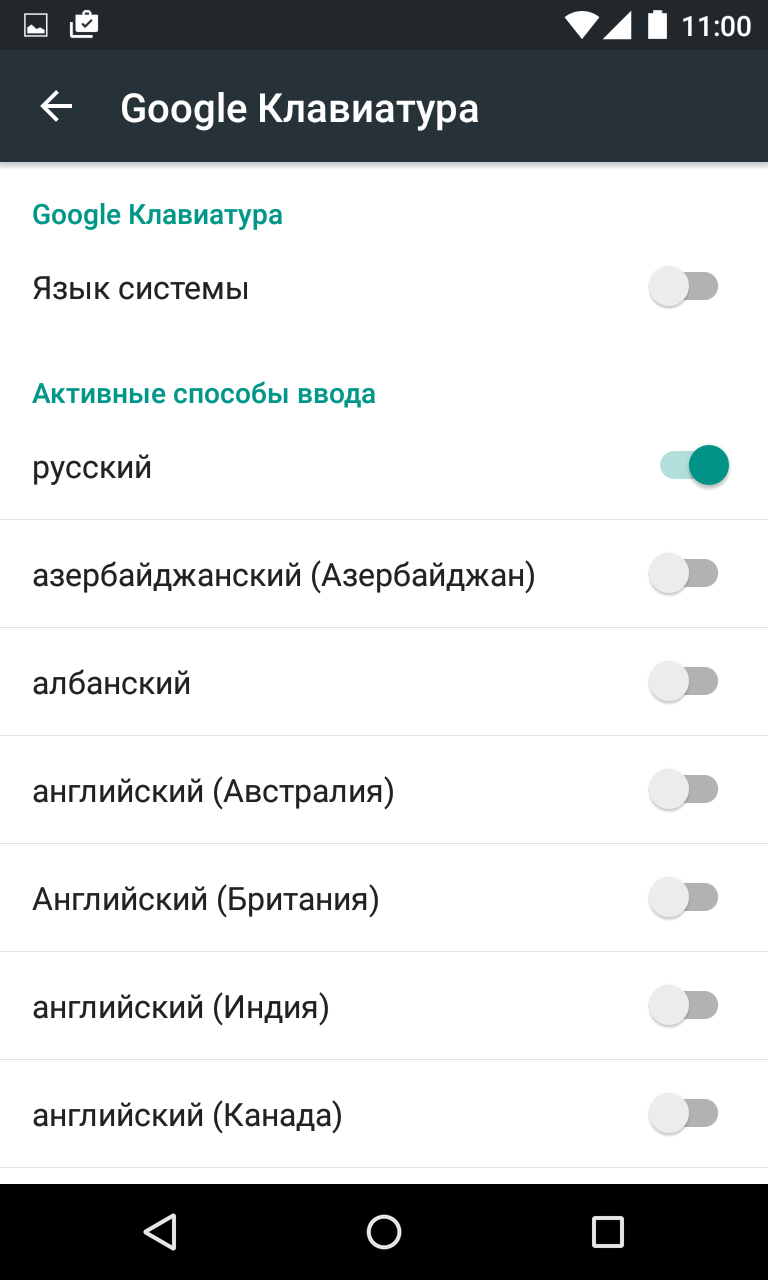Enable the Язык системы switch
Viewport: 768px width, 1280px height.
coord(684,287)
